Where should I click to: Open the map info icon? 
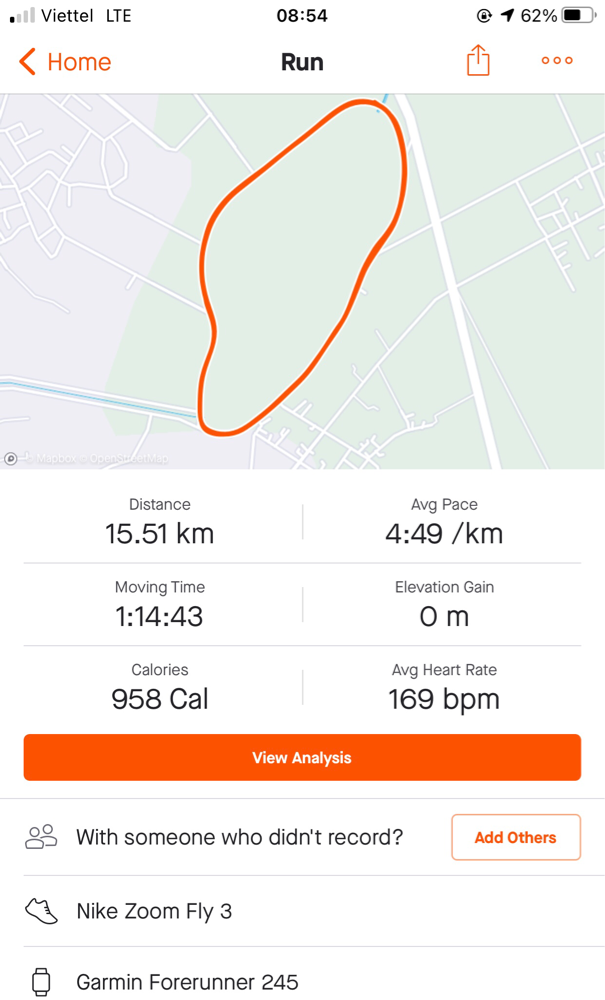click(x=11, y=459)
